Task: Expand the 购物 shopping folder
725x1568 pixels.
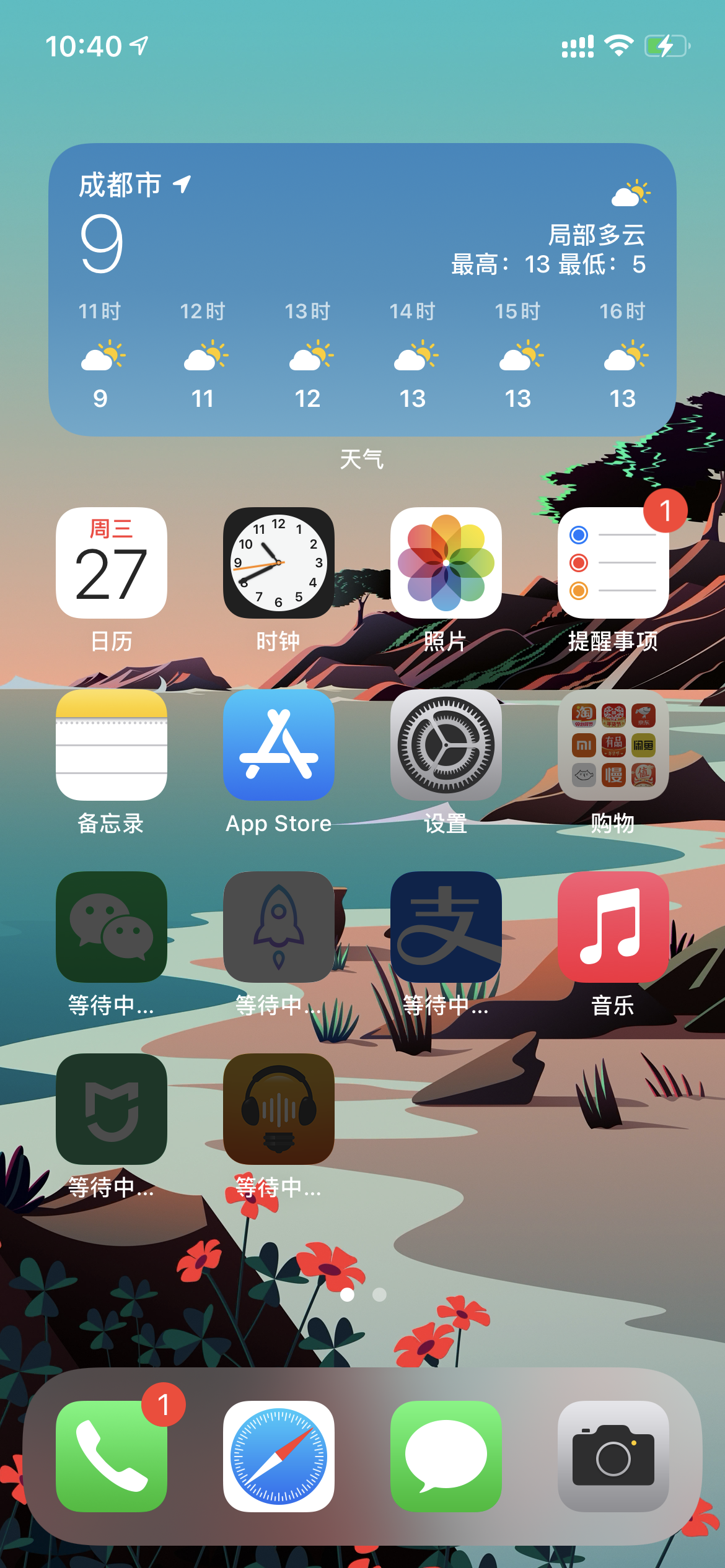Action: point(613,745)
